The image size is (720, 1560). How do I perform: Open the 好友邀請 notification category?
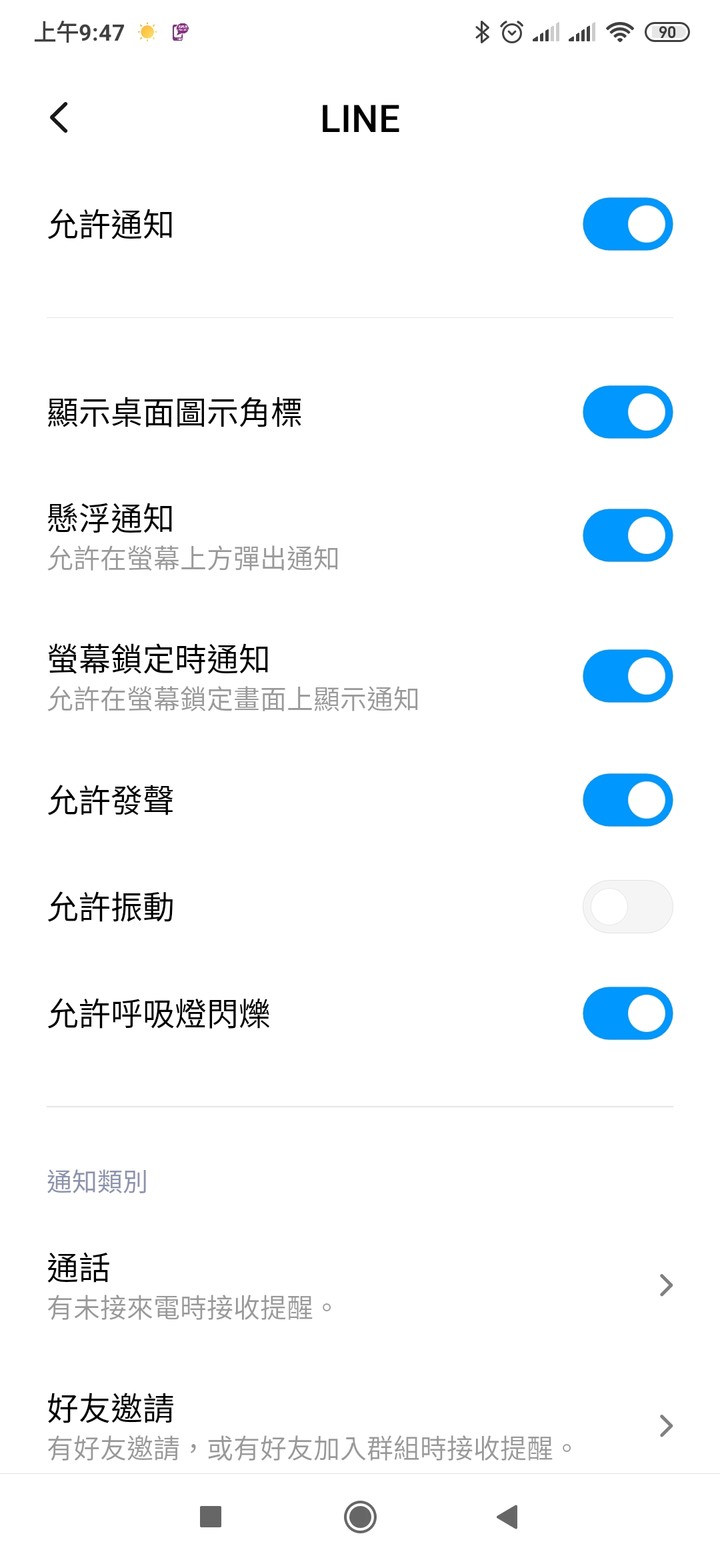(x=360, y=1425)
